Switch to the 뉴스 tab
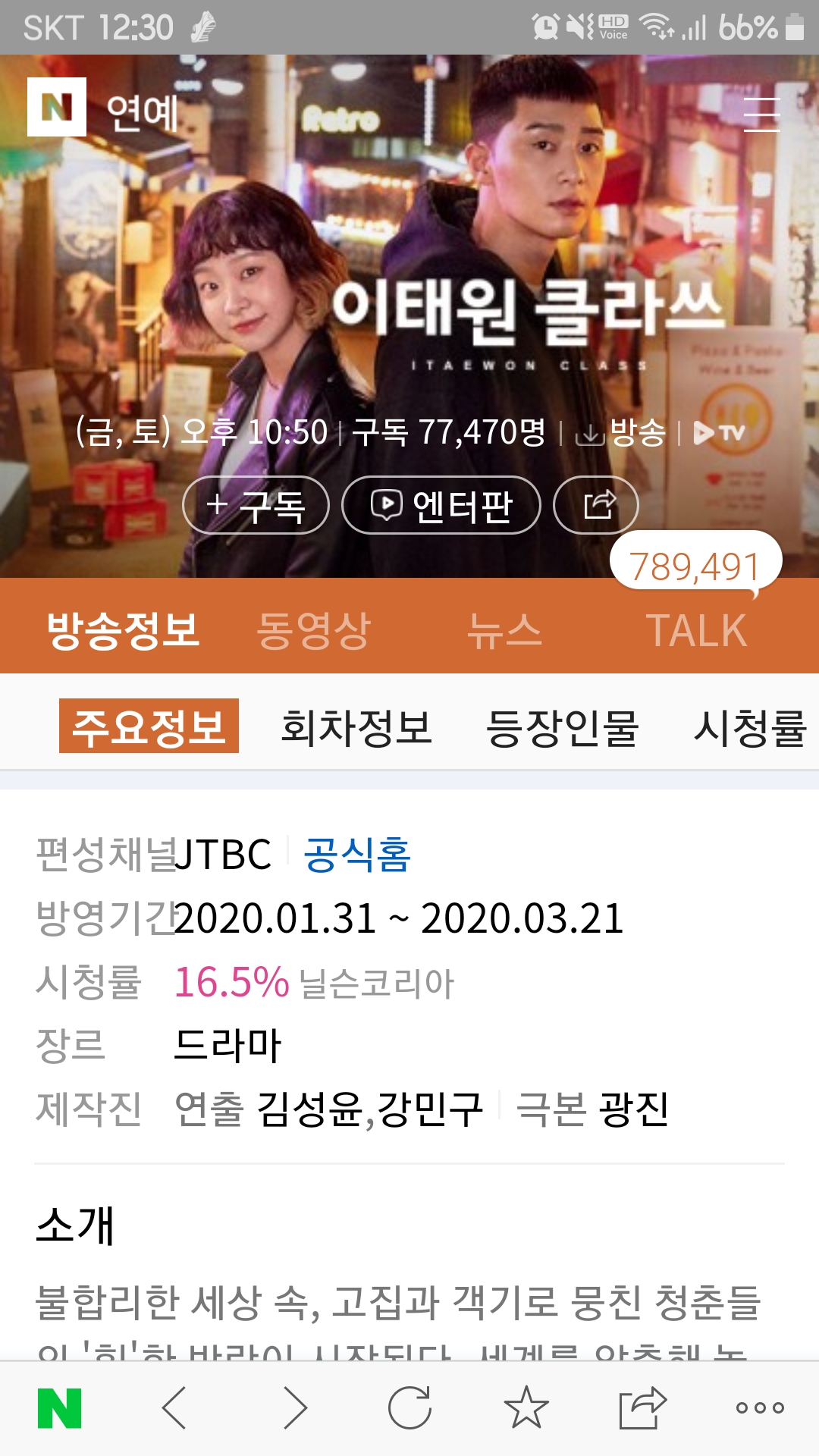819x1456 pixels. click(x=505, y=631)
